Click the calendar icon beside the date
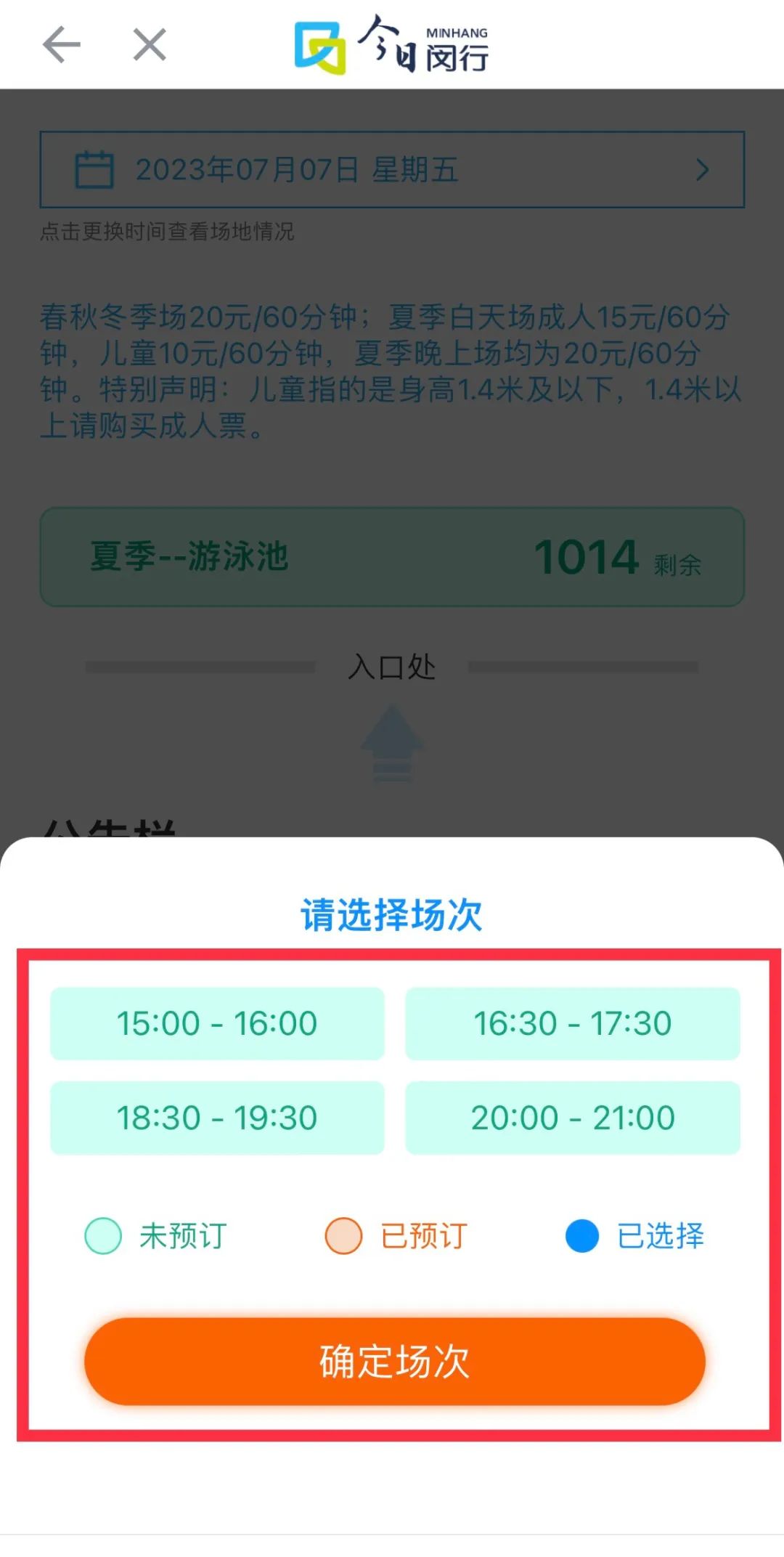The height and width of the screenshot is (1557, 784). (x=94, y=170)
